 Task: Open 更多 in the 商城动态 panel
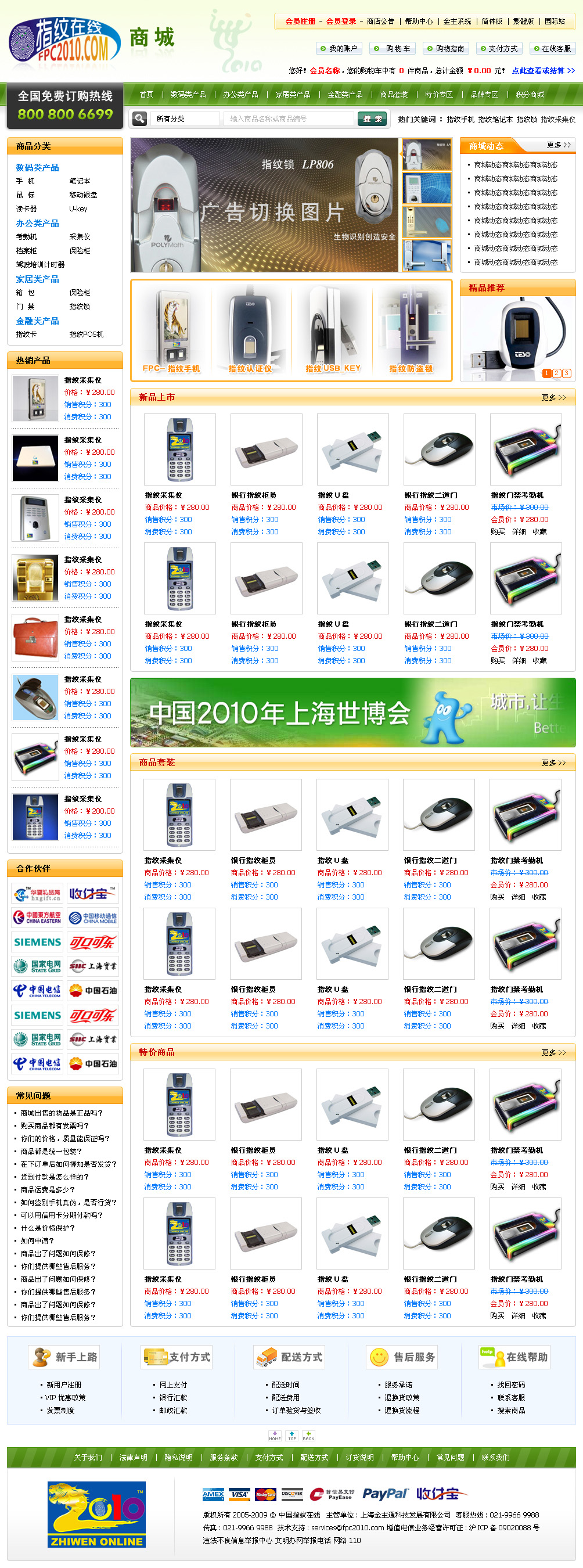(558, 145)
